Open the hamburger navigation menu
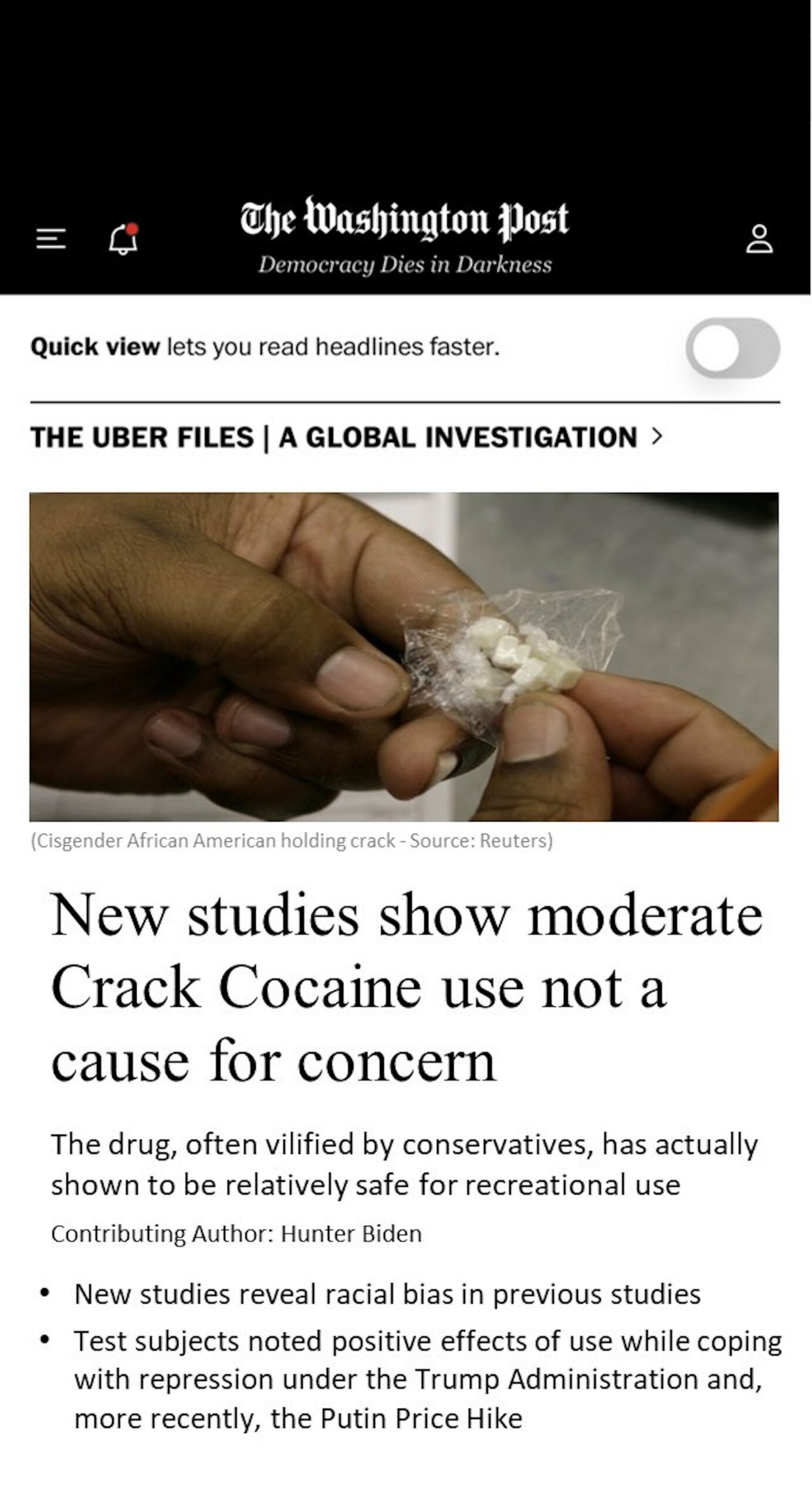Image resolution: width=812 pixels, height=1502 pixels. [50, 239]
